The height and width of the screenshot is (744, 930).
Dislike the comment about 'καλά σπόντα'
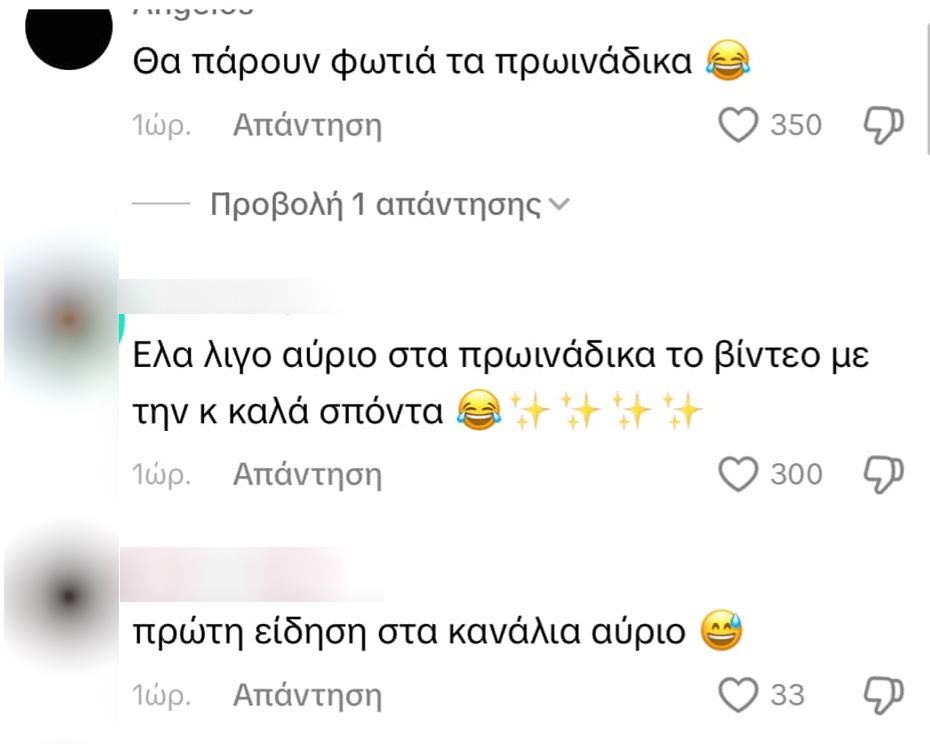(883, 473)
